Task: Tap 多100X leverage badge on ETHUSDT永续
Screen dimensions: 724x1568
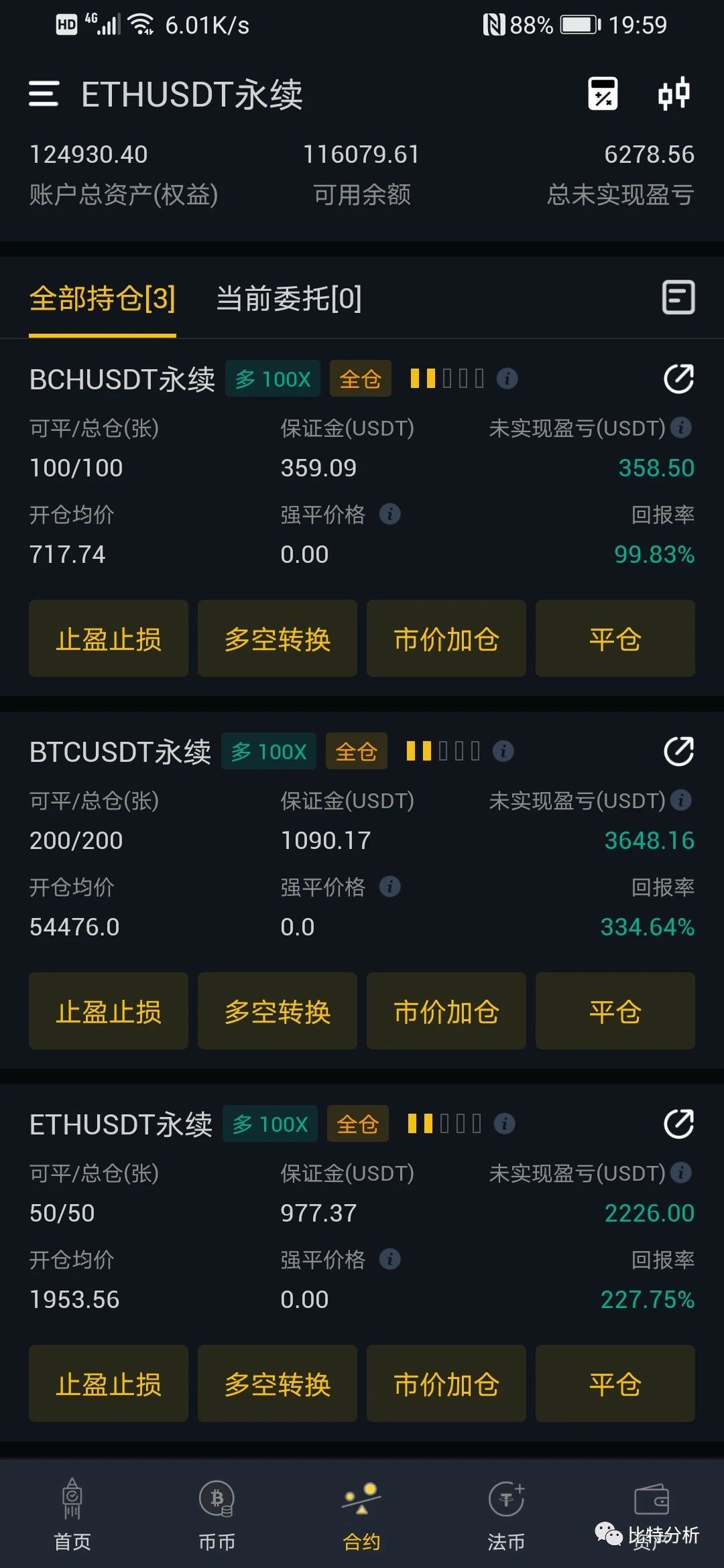Action: 269,1124
